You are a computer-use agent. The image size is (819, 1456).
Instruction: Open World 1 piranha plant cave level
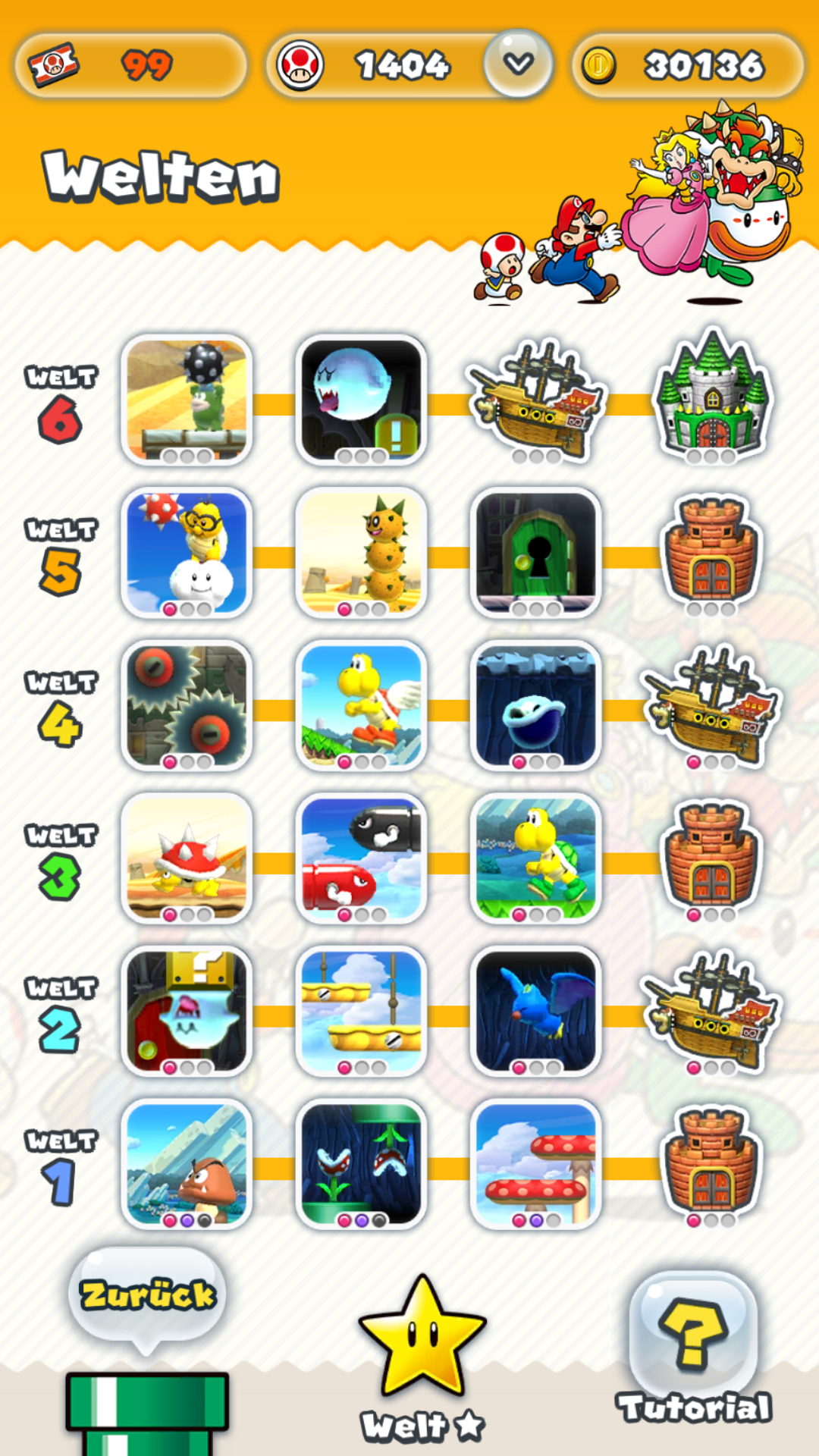click(361, 1164)
